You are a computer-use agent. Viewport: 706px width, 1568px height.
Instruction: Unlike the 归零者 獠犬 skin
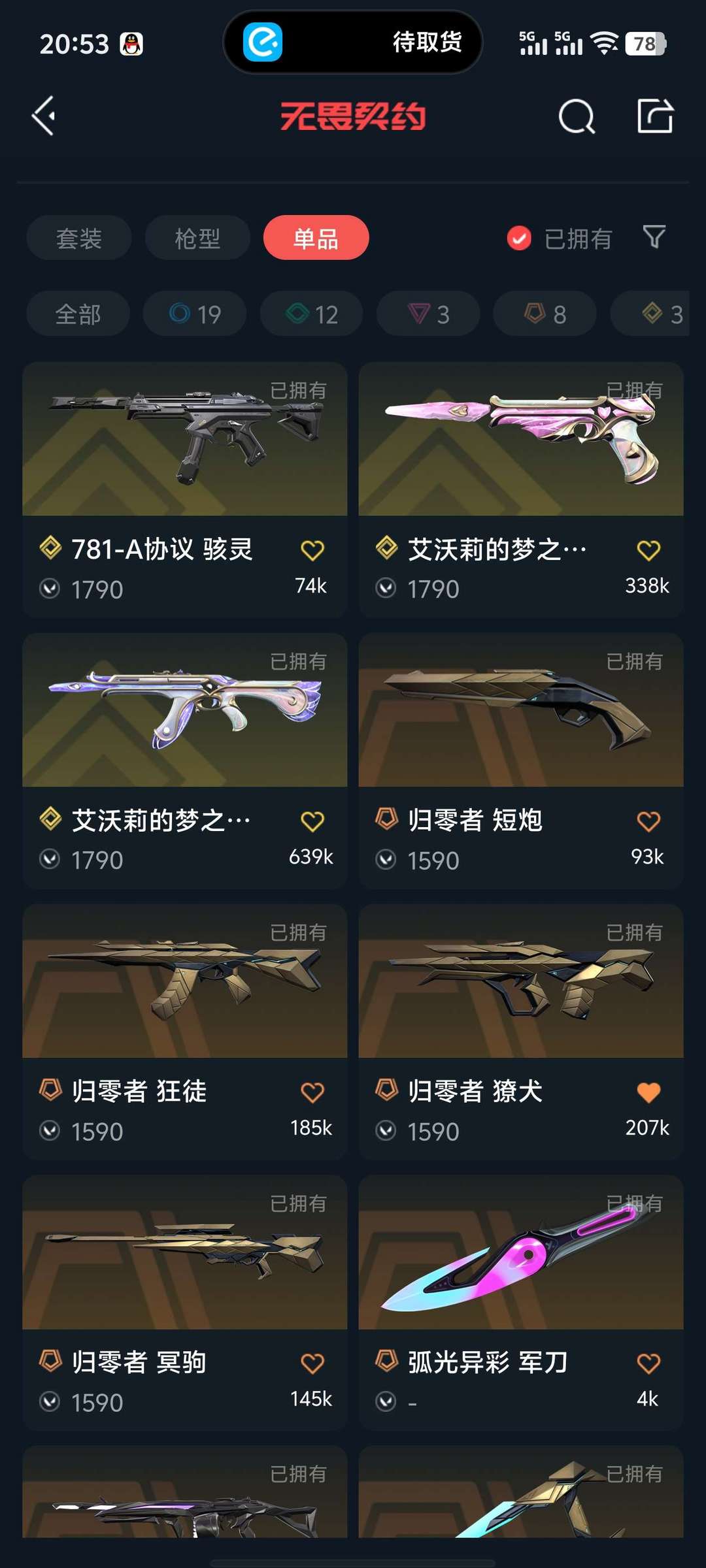[x=648, y=1092]
